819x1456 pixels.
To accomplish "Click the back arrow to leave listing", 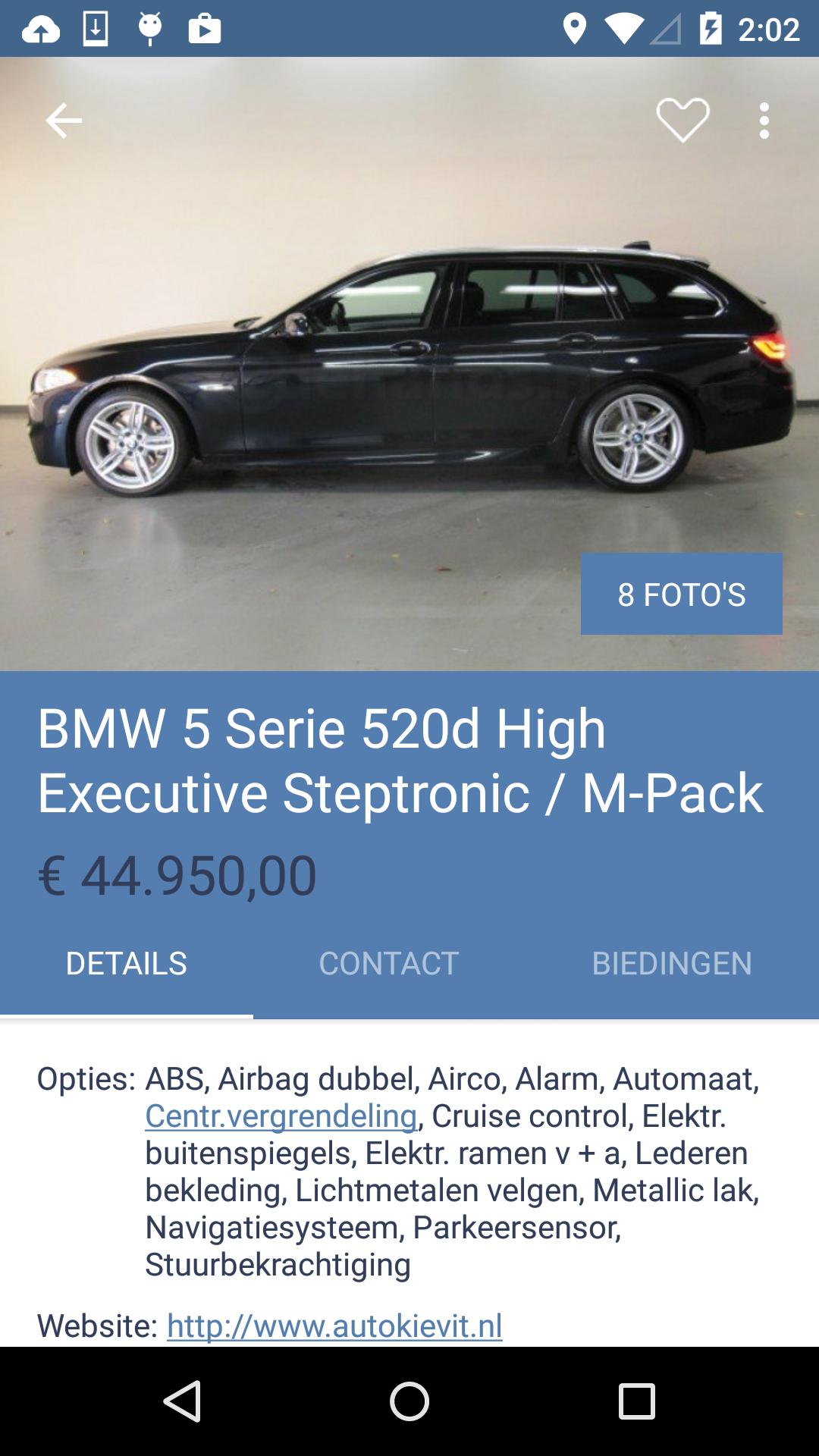I will [64, 120].
